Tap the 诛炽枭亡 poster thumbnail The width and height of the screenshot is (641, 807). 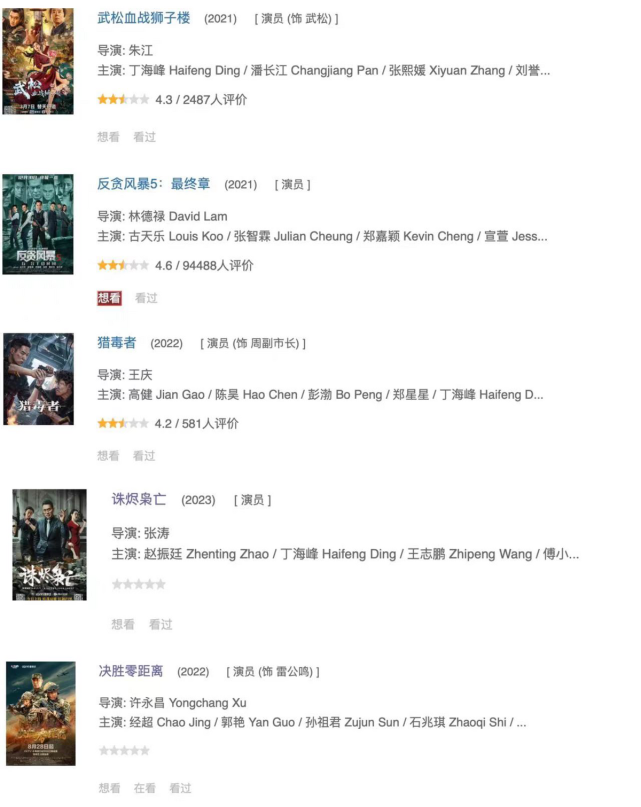(x=49, y=544)
